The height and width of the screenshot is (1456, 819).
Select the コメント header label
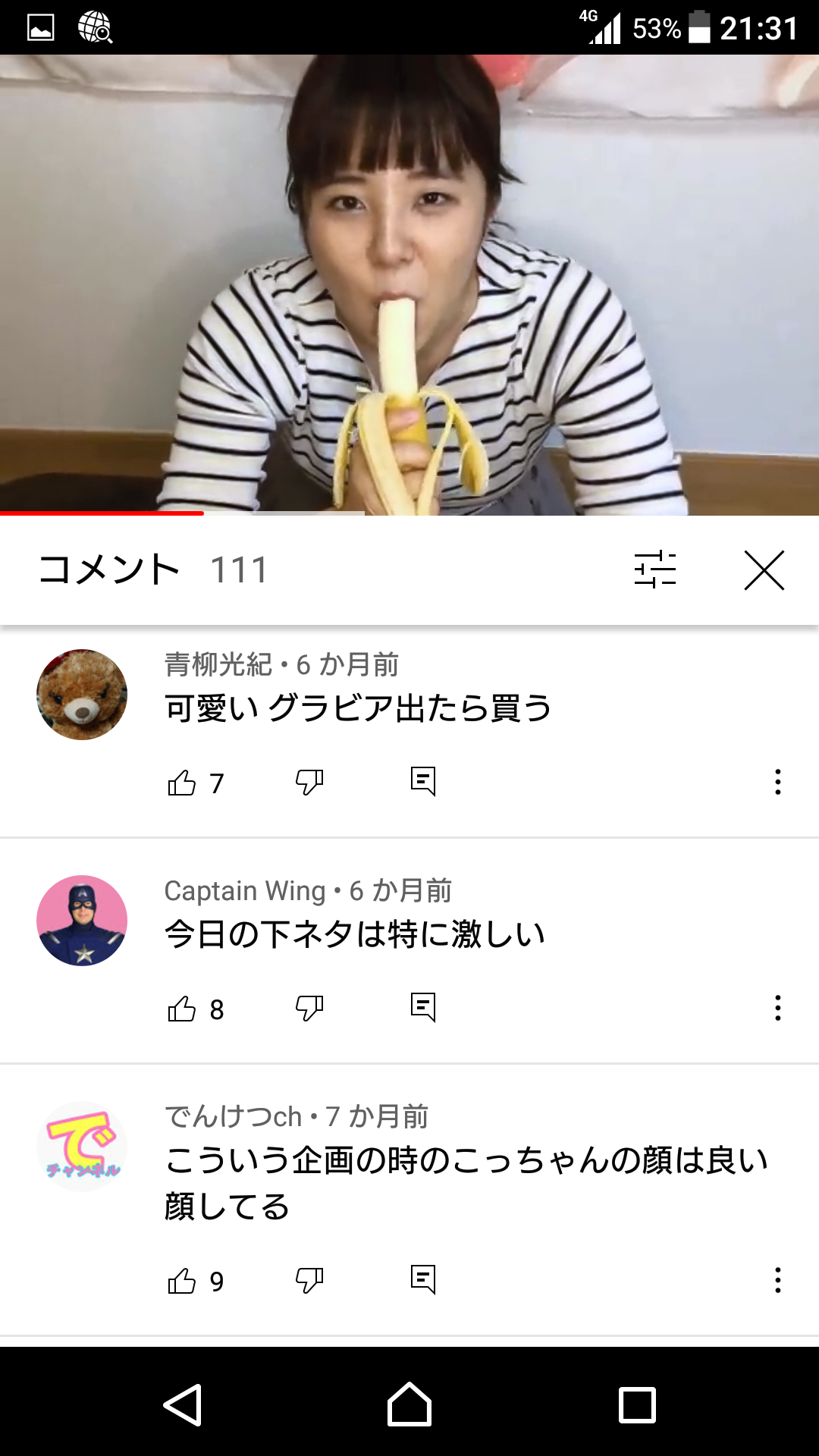108,569
